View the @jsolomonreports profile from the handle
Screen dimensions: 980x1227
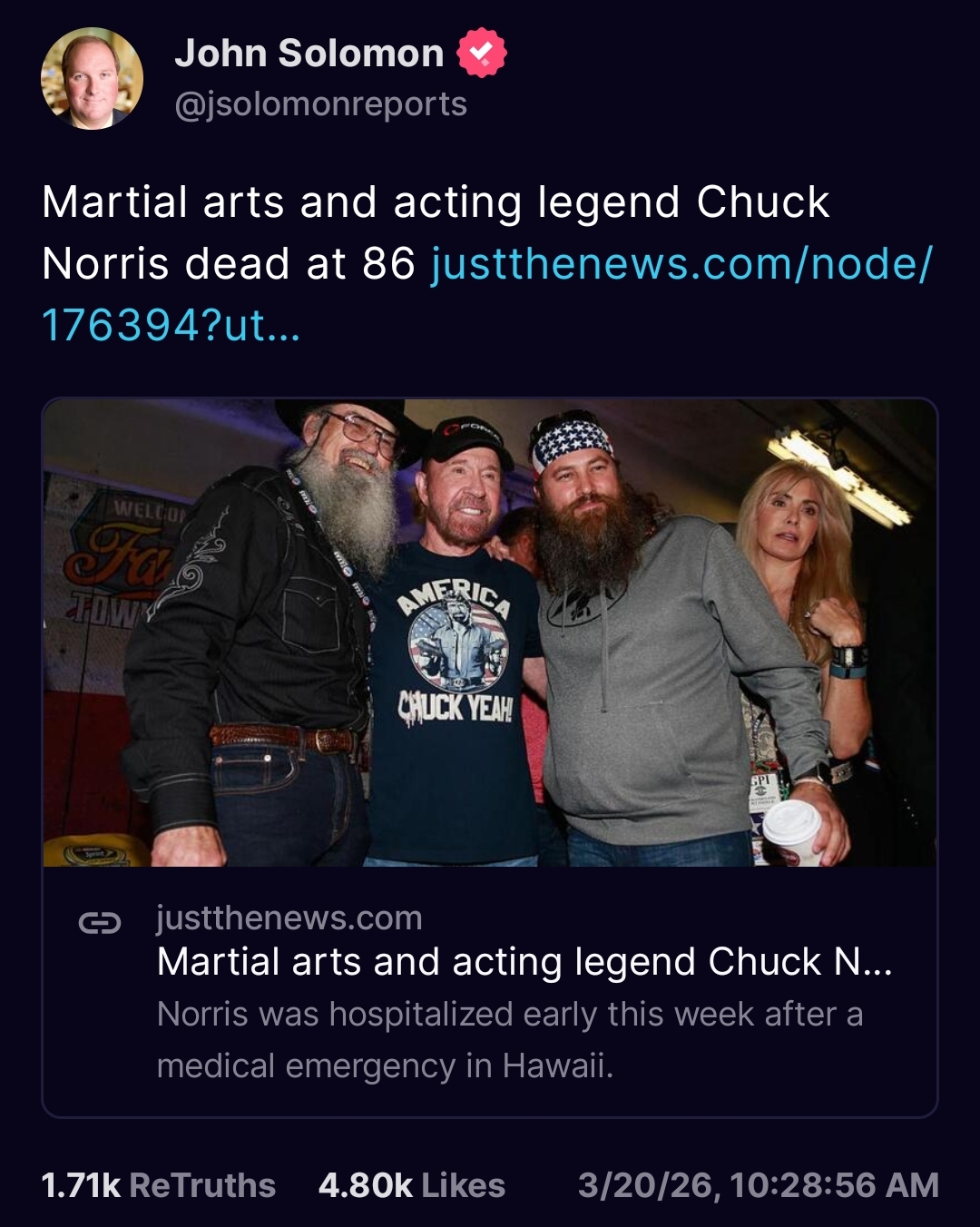(x=320, y=104)
